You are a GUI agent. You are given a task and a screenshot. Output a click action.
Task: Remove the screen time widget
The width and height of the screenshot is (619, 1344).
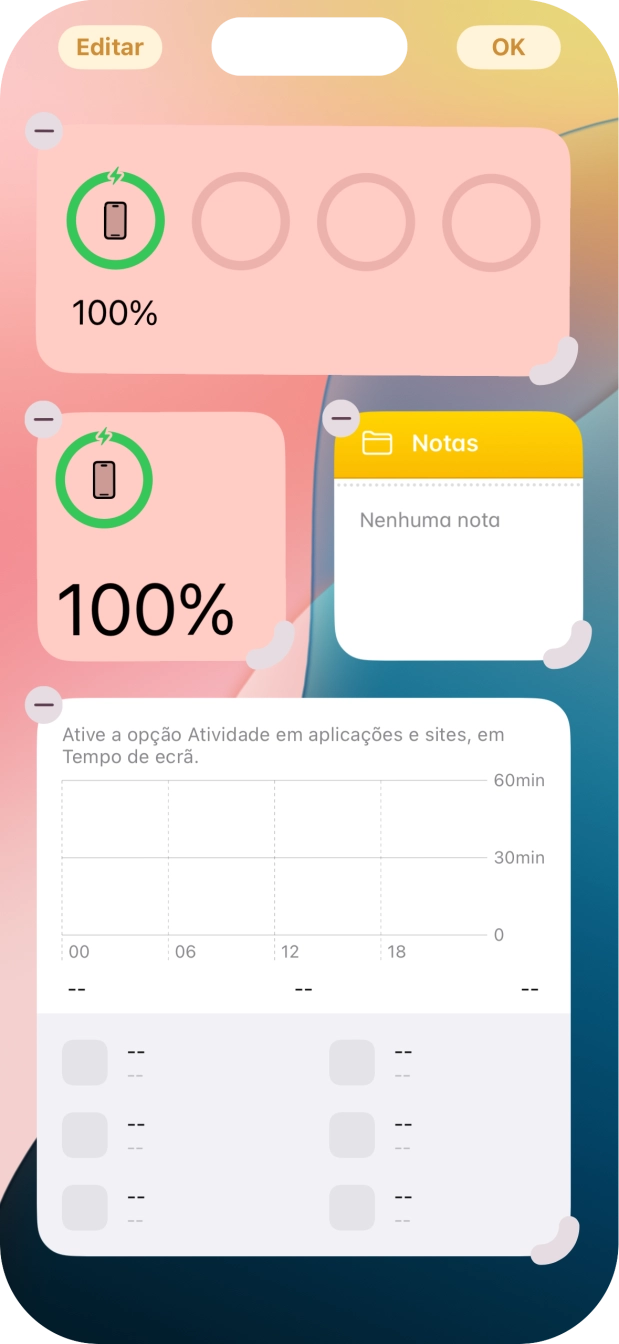tap(43, 705)
